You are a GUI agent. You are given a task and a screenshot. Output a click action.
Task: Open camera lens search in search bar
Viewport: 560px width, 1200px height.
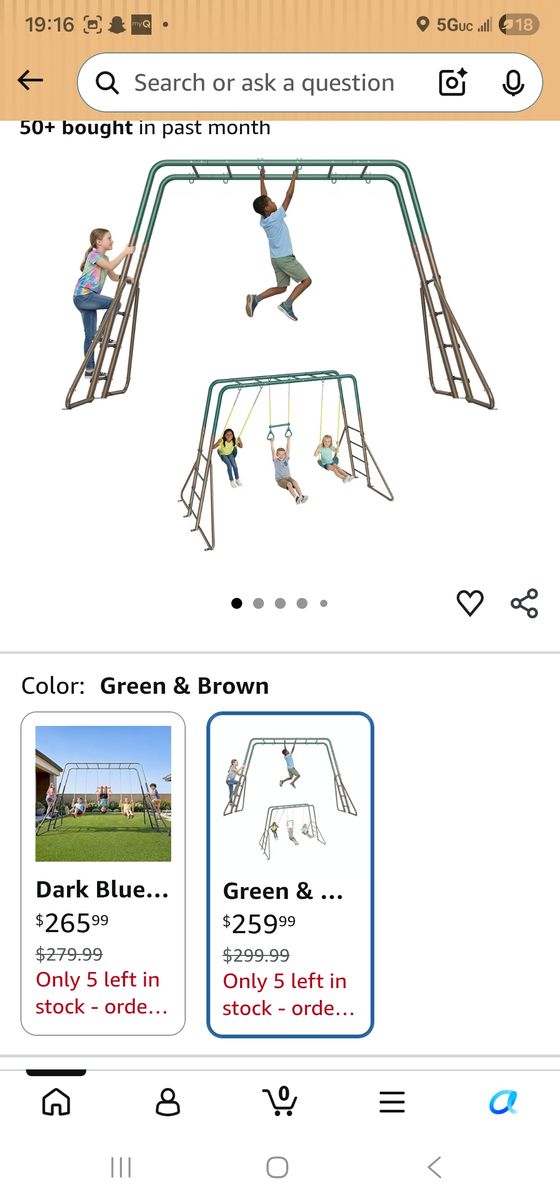(453, 83)
